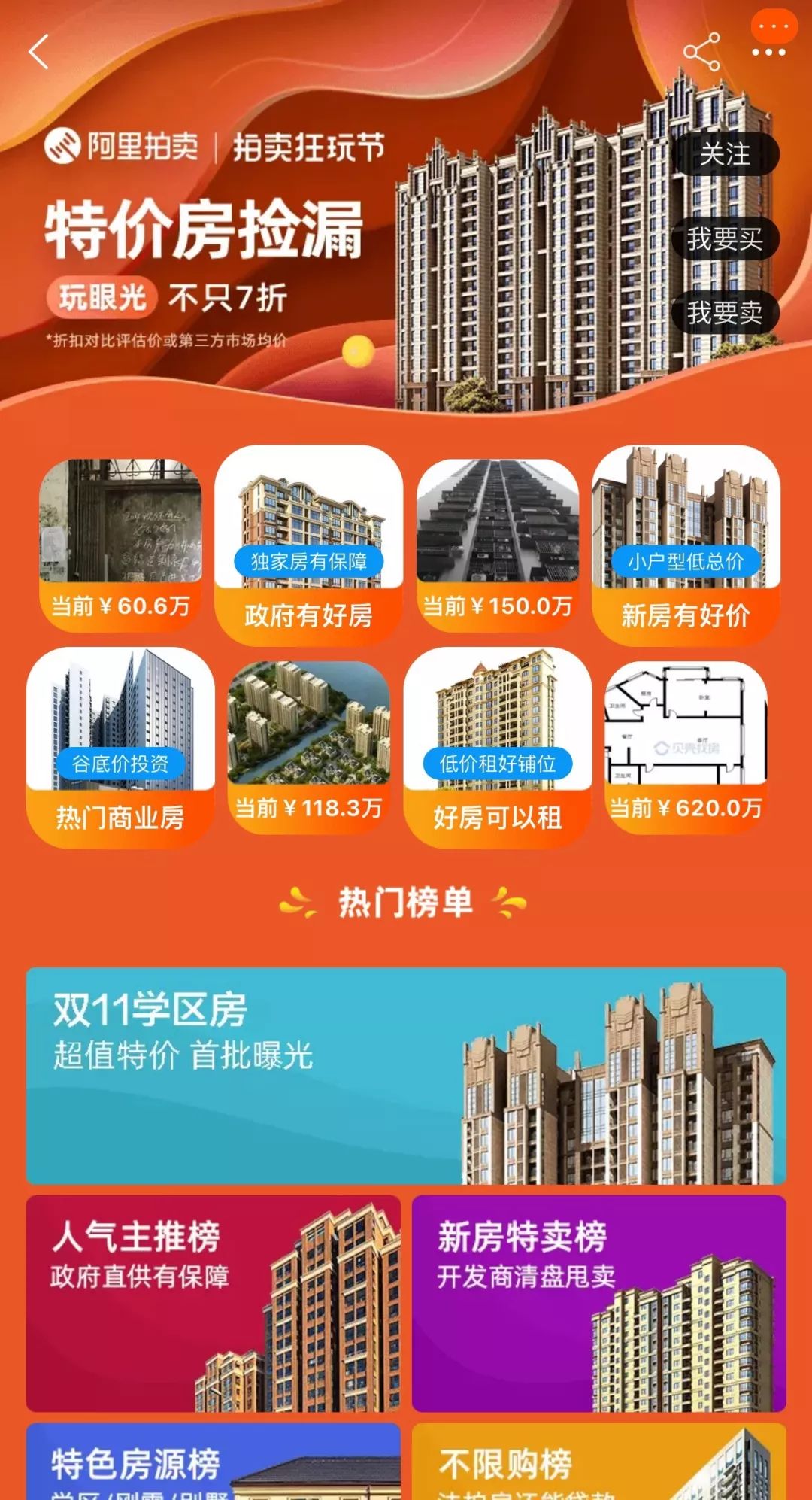
Task: Open the listing priced ¥60.6万
Action: tap(120, 545)
